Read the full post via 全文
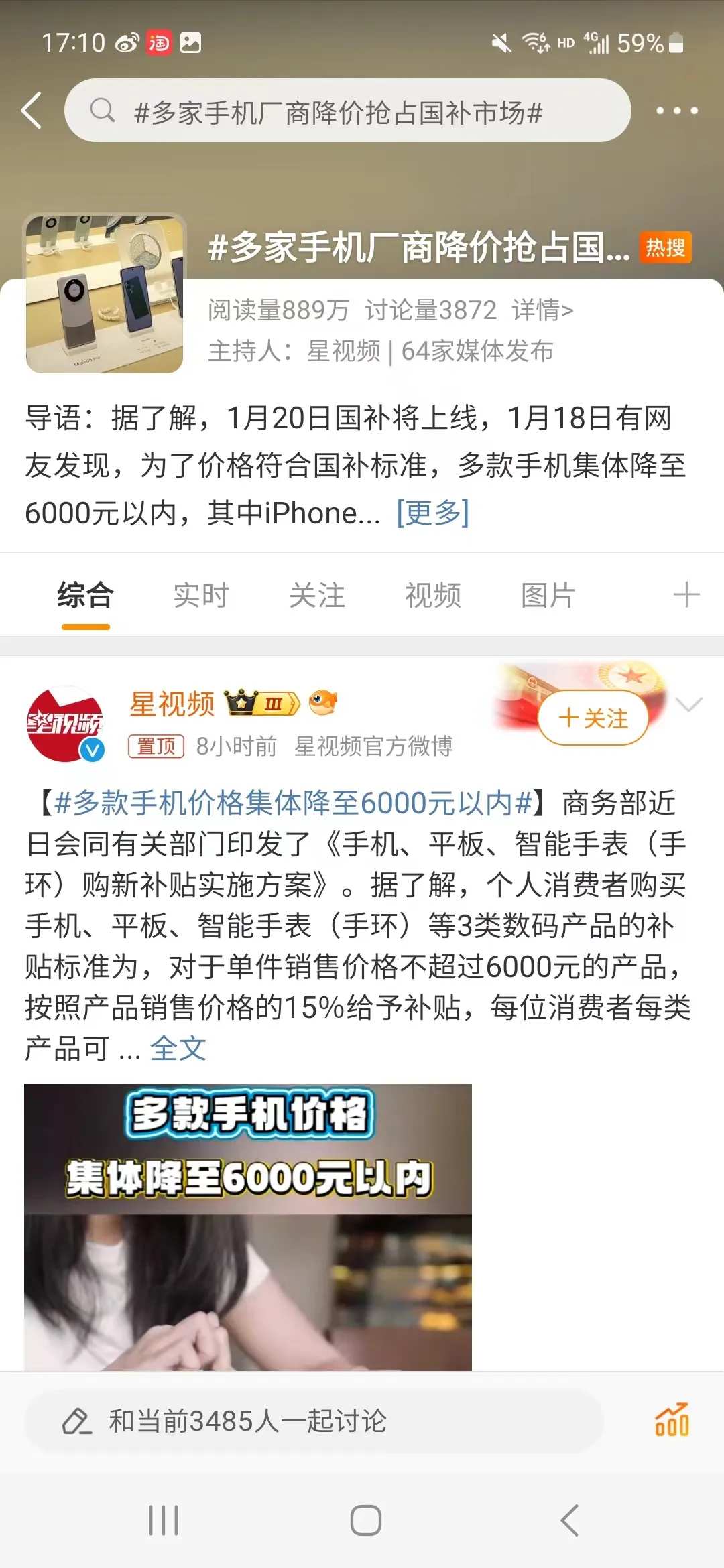This screenshot has height=1568, width=724. pyautogui.click(x=178, y=1049)
